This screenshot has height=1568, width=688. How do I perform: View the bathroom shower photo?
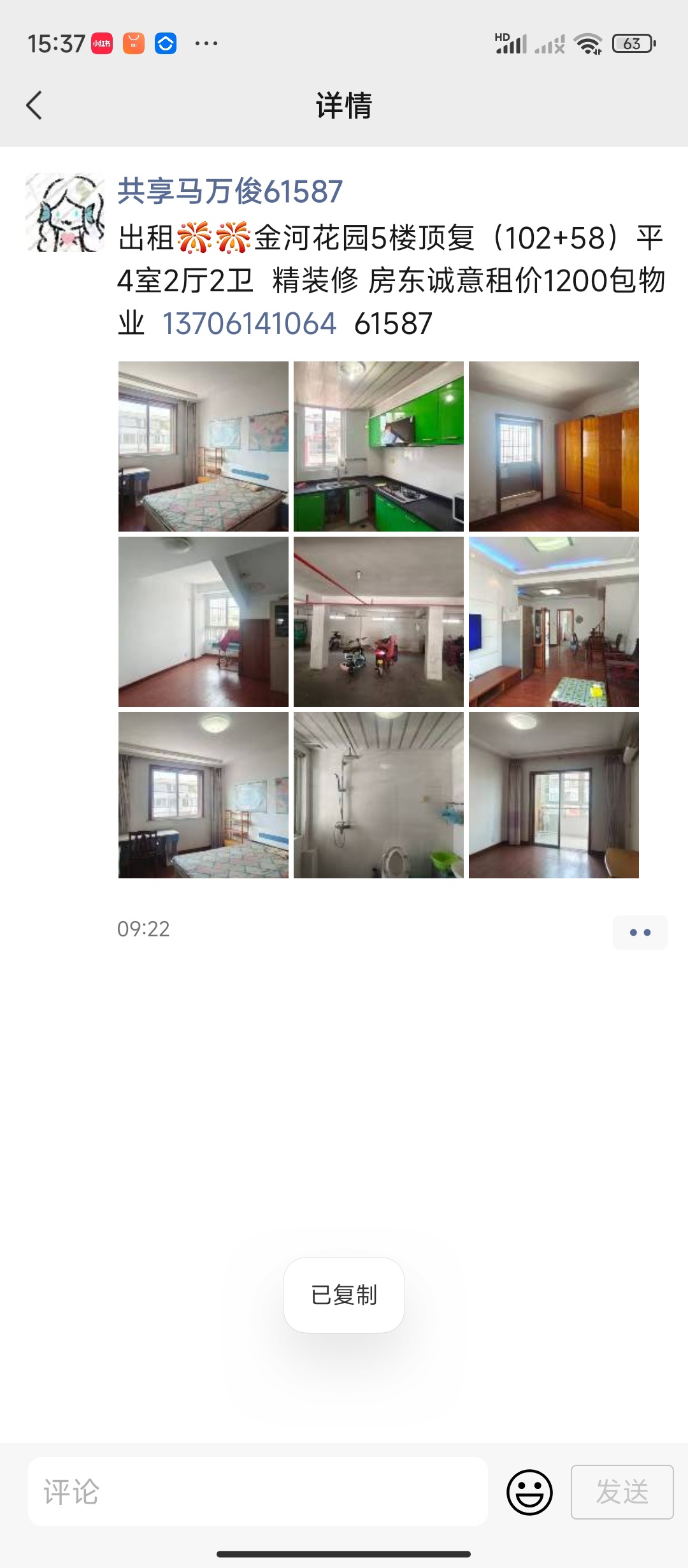378,795
